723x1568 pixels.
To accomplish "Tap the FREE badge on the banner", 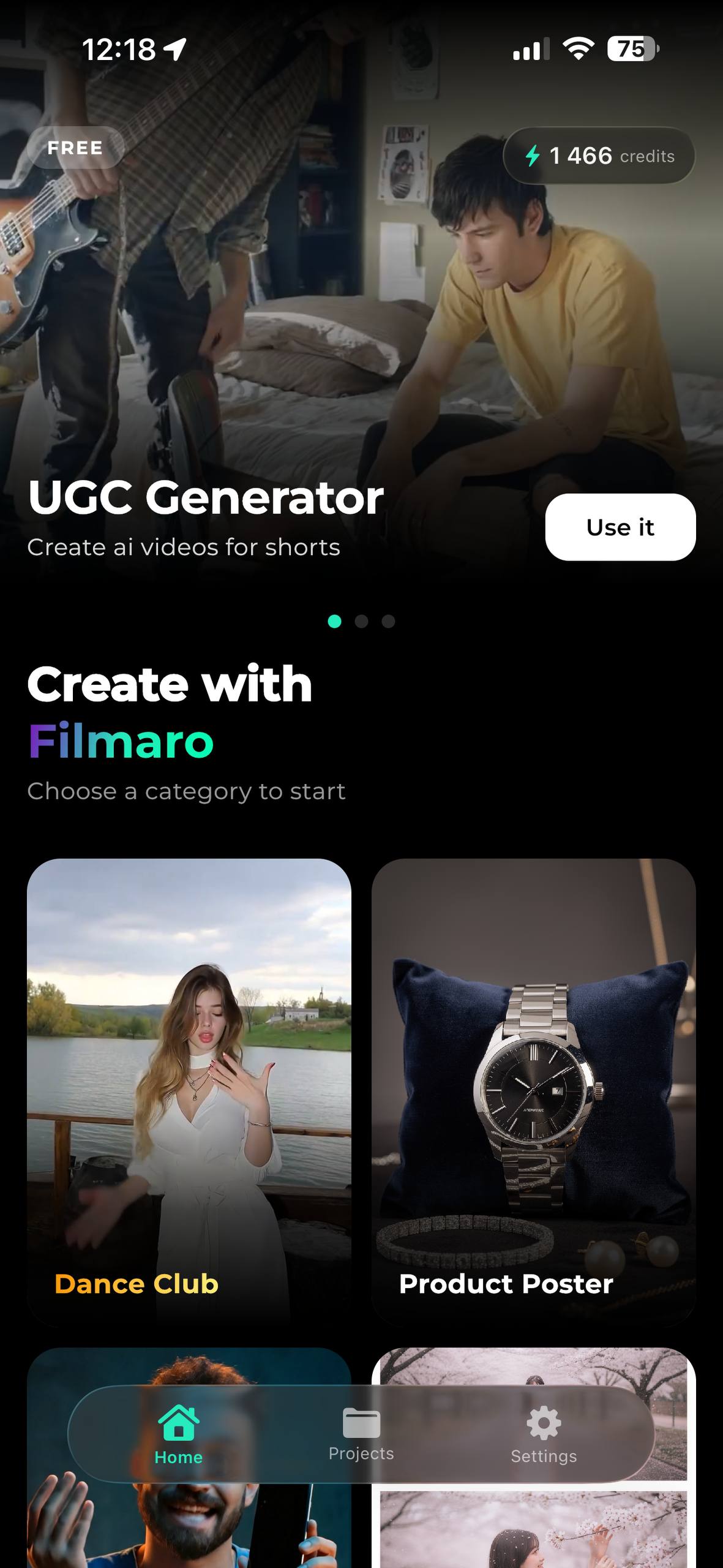I will [x=75, y=147].
